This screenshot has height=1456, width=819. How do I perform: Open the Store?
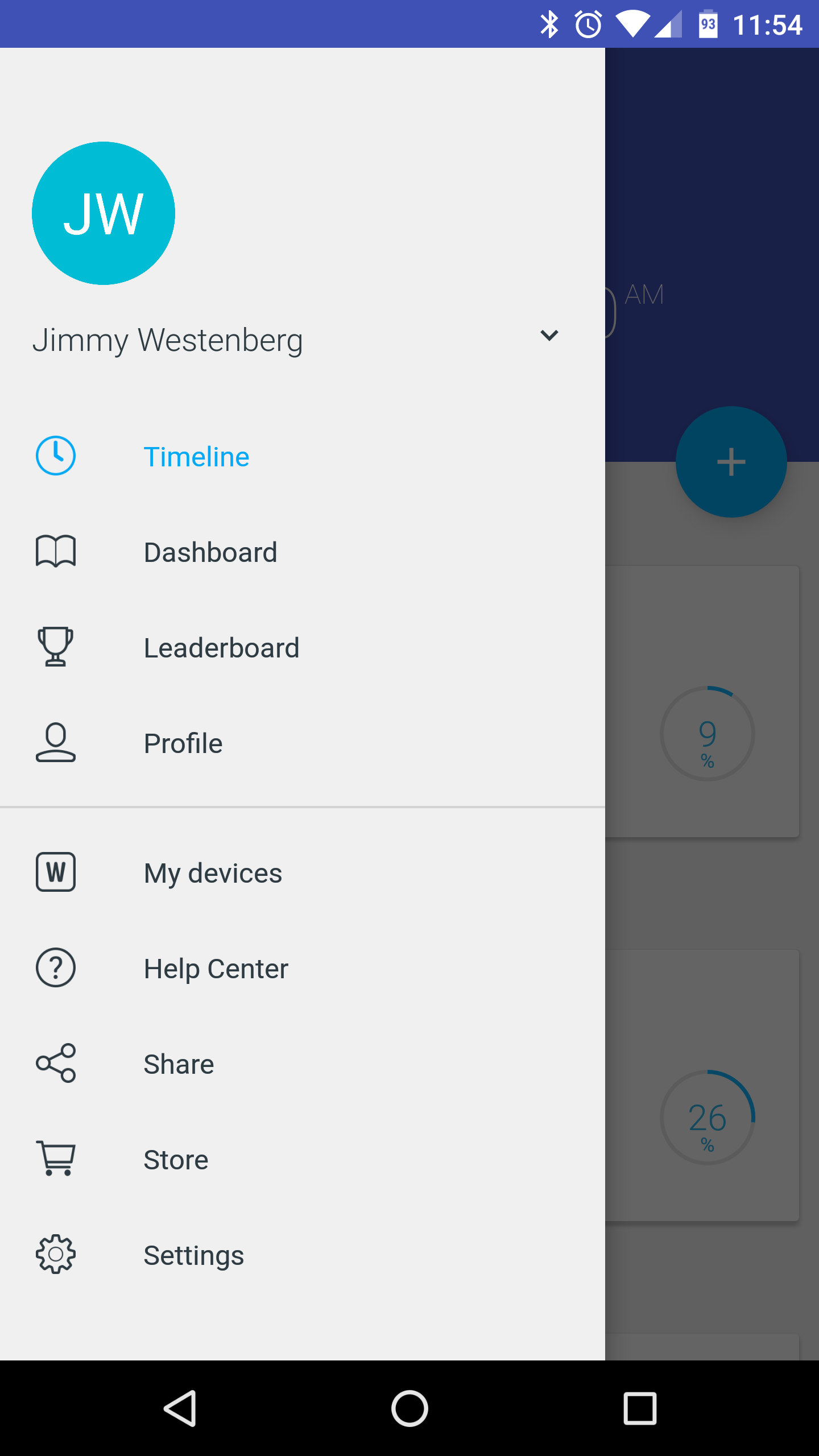tap(176, 1160)
